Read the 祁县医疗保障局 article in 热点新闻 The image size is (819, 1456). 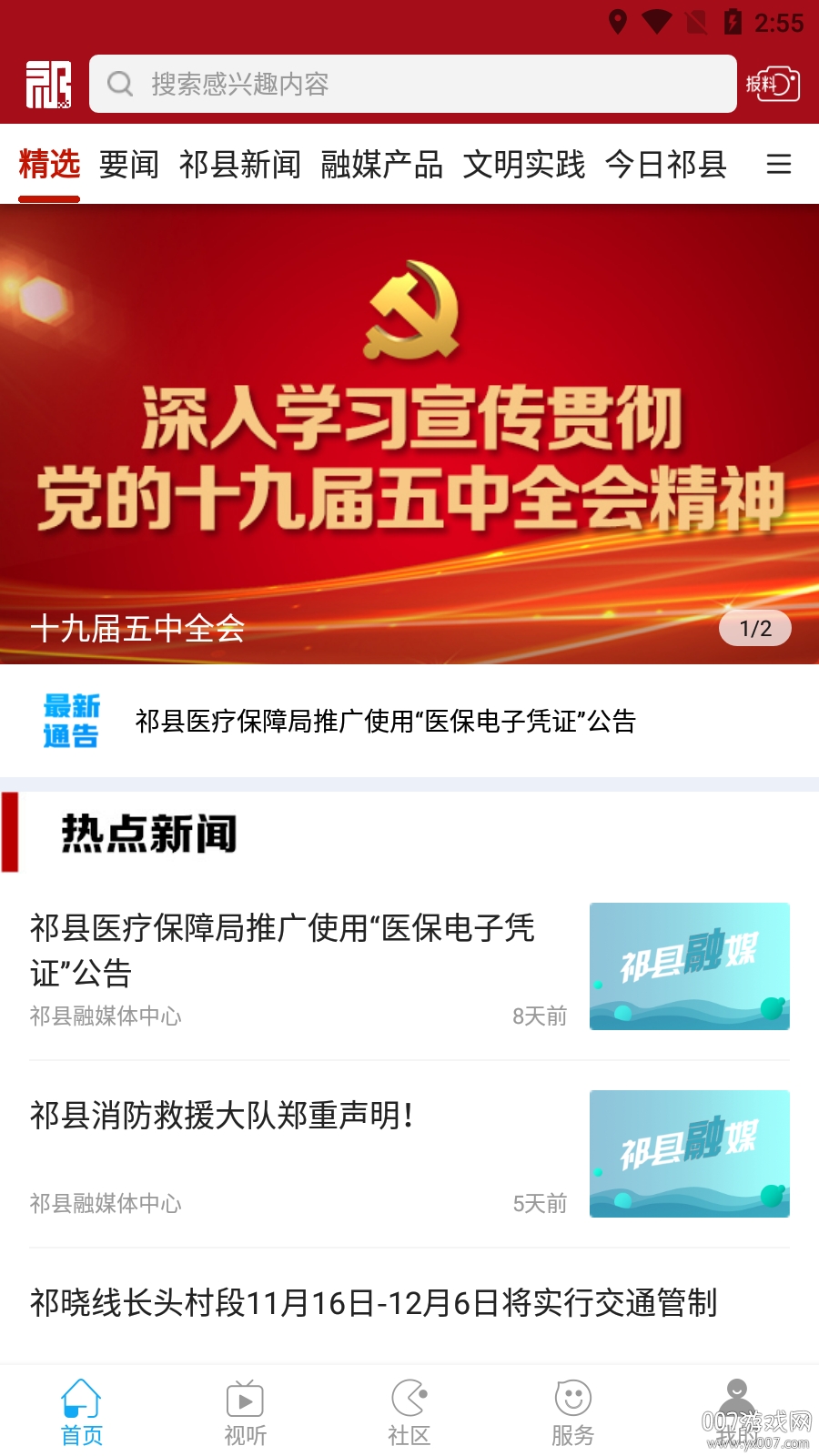[x=282, y=951]
